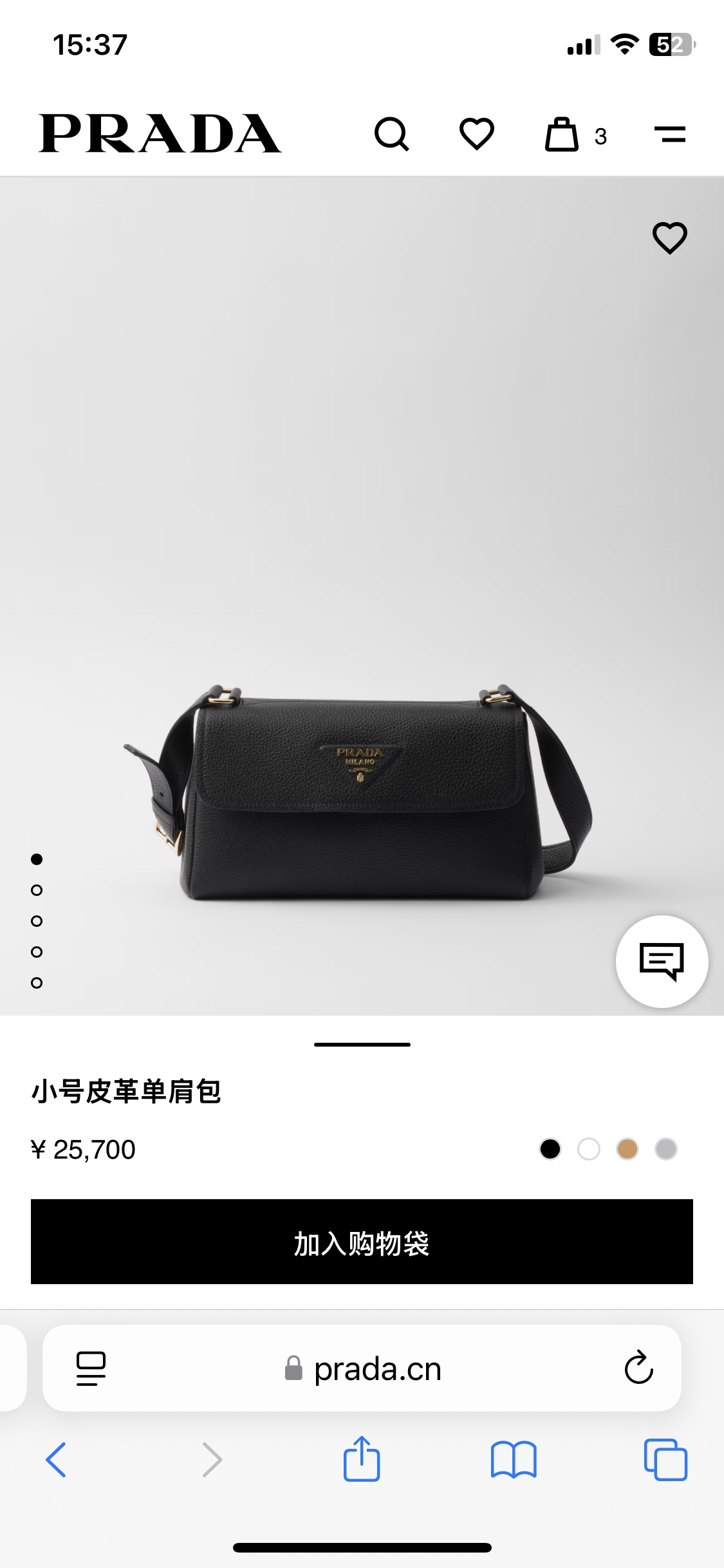Select the tan color swatch
This screenshot has height=1568, width=724.
[627, 1149]
